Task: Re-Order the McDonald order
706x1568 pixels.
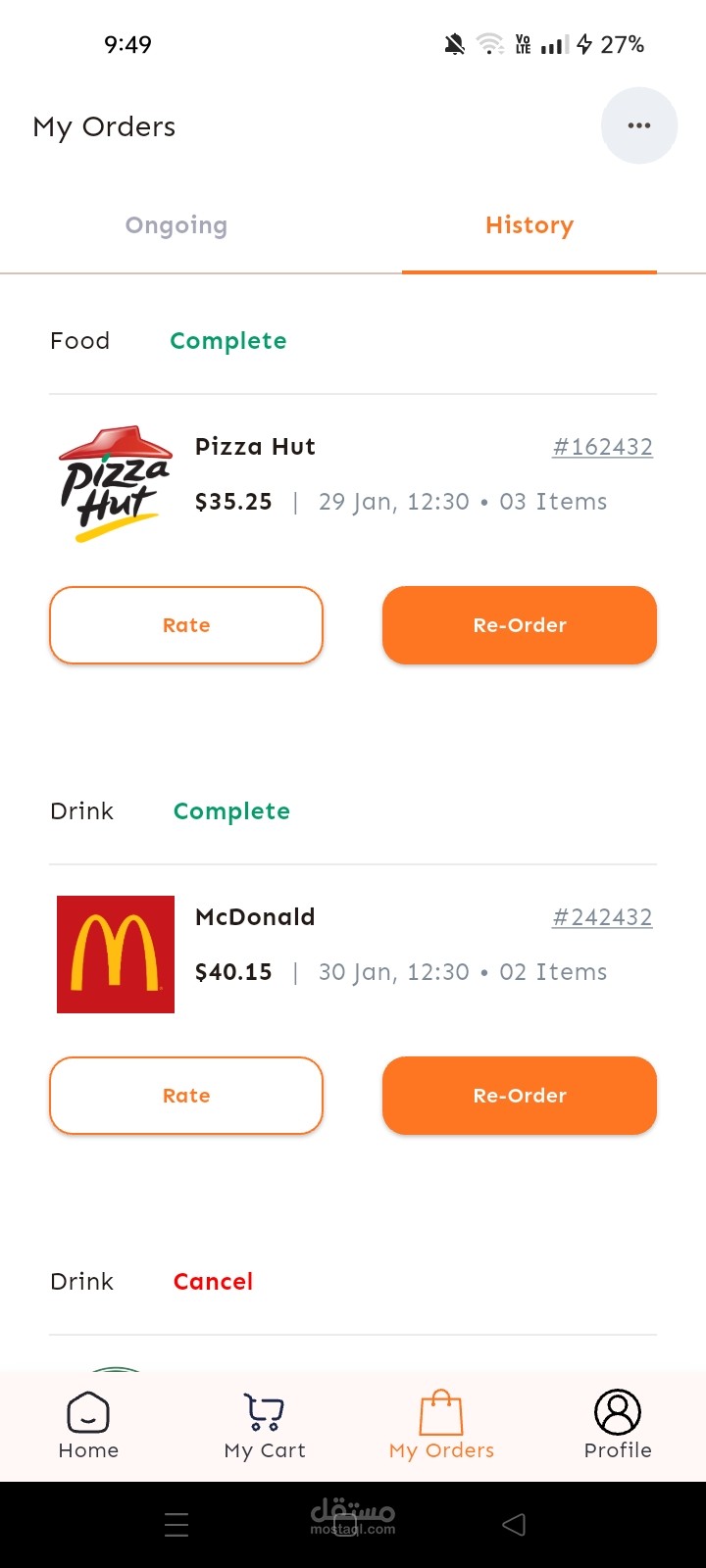Action: pos(520,1096)
